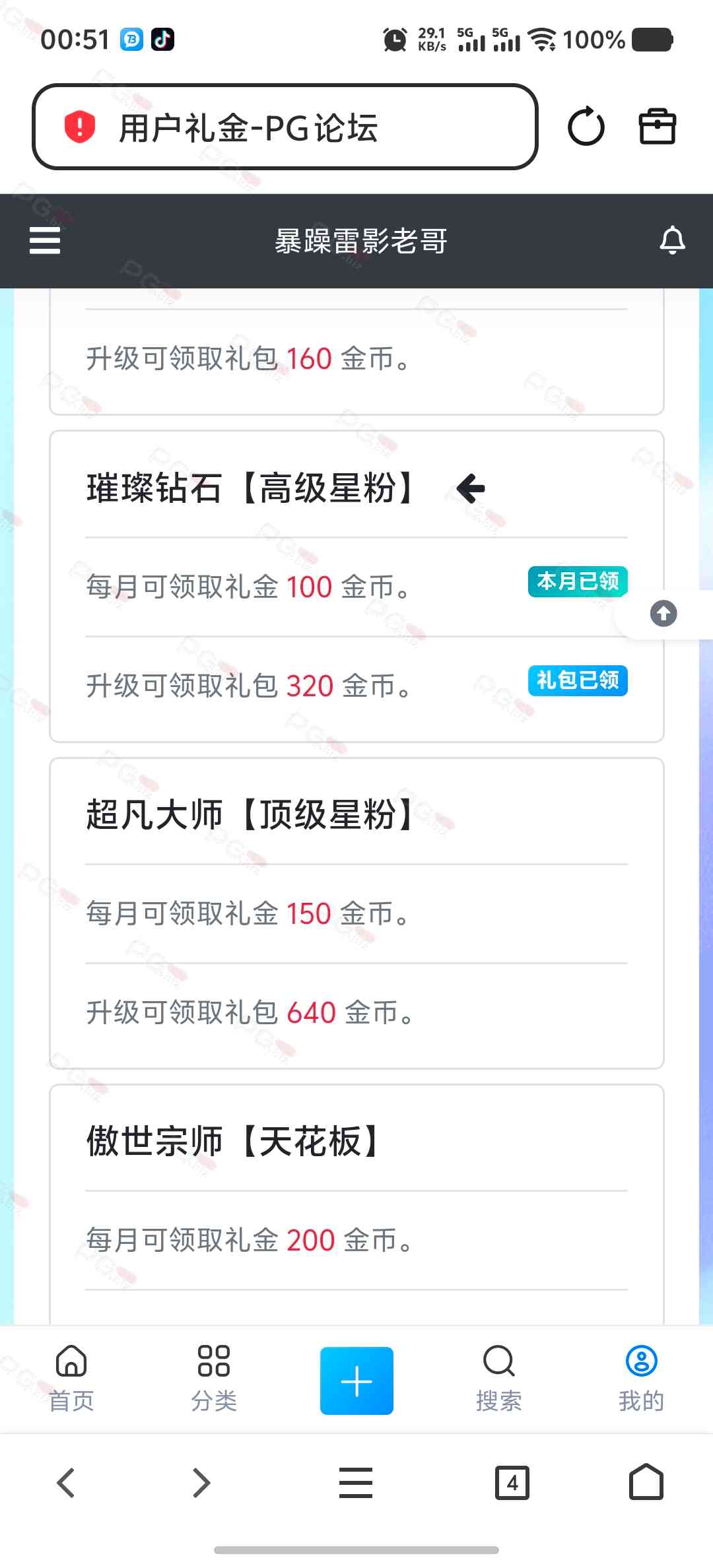Tap the 本月已领 monthly gift badge
The height and width of the screenshot is (1568, 713).
tap(577, 581)
